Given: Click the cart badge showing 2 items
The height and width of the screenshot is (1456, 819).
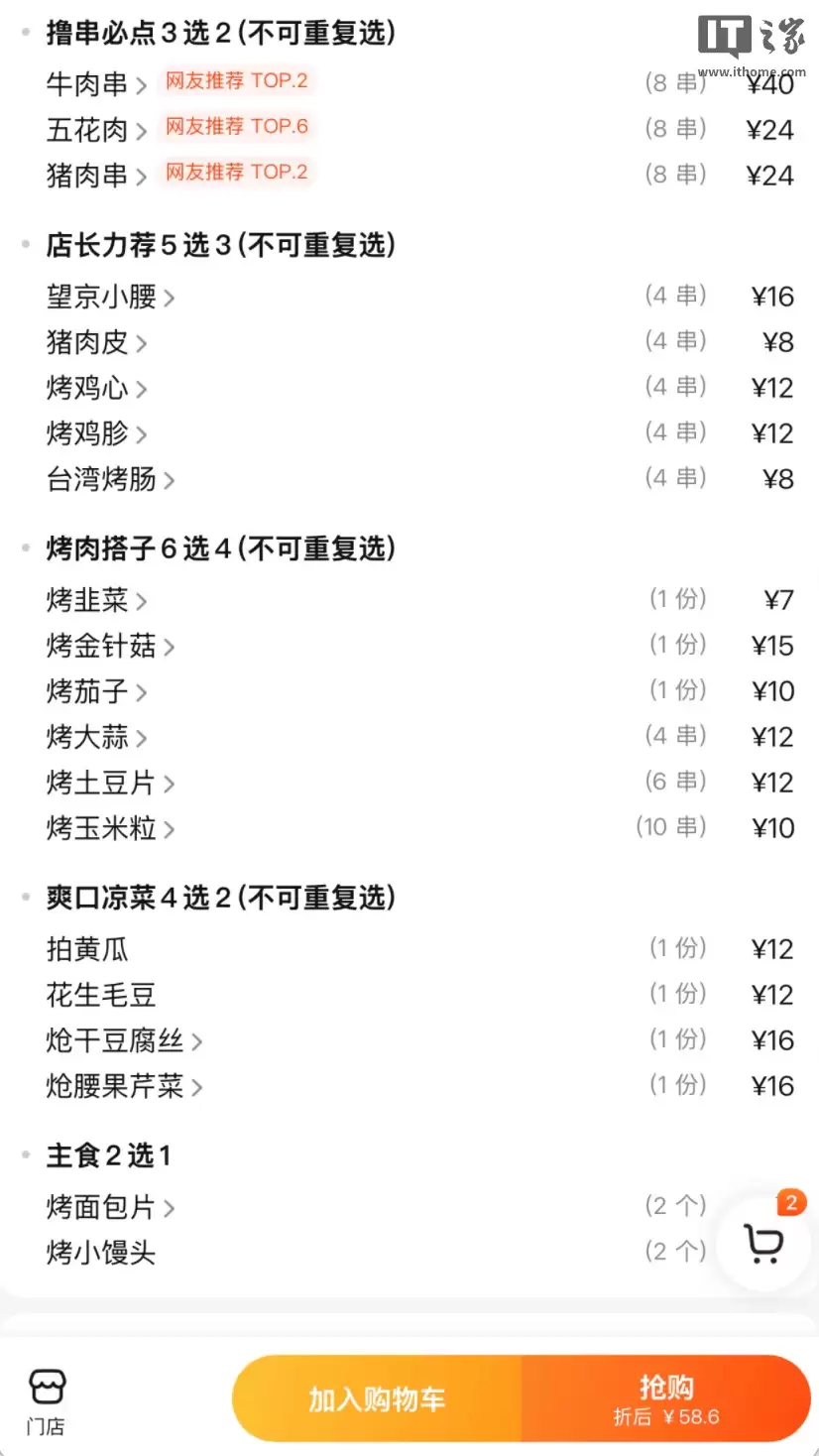Looking at the screenshot, I should 790,1203.
